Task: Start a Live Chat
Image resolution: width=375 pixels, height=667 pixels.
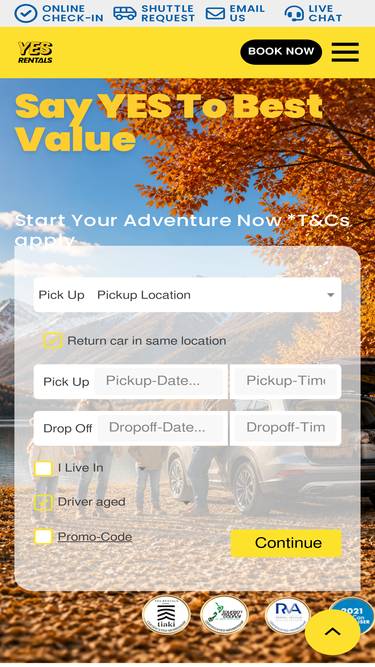Action: (x=313, y=13)
